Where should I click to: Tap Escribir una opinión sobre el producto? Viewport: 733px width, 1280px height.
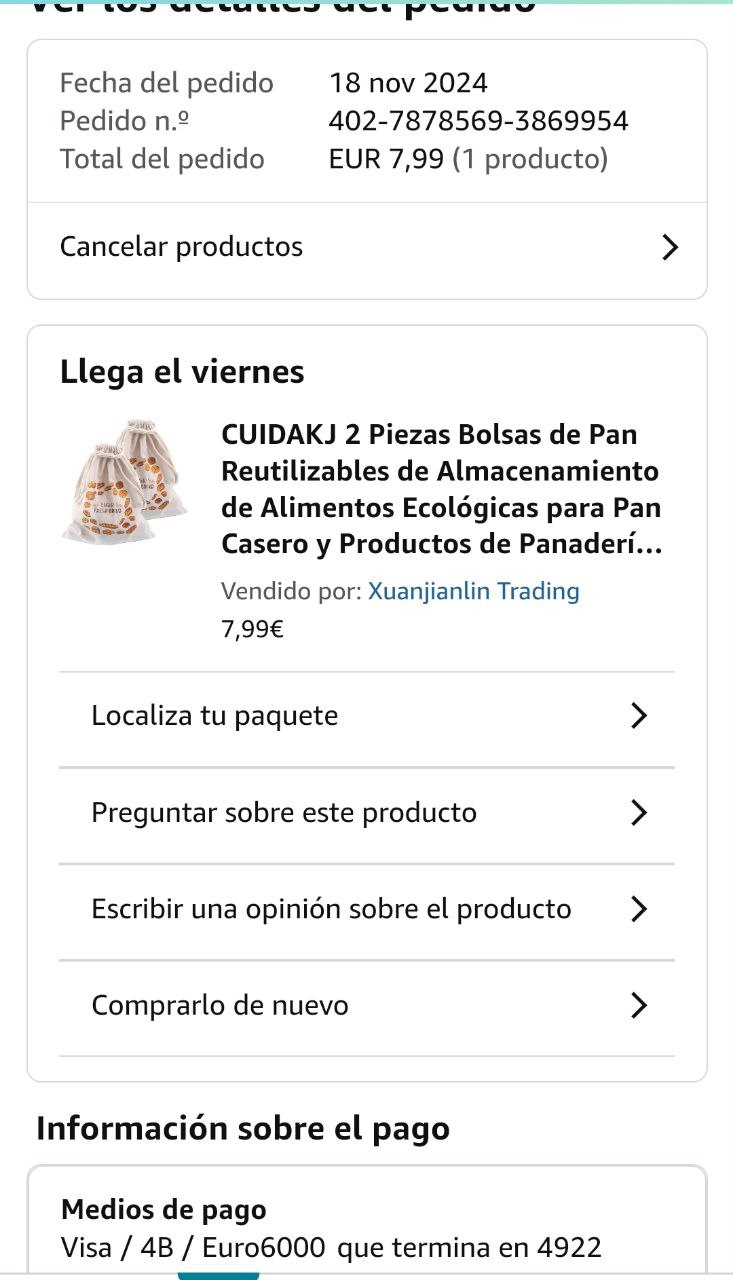pyautogui.click(x=366, y=909)
